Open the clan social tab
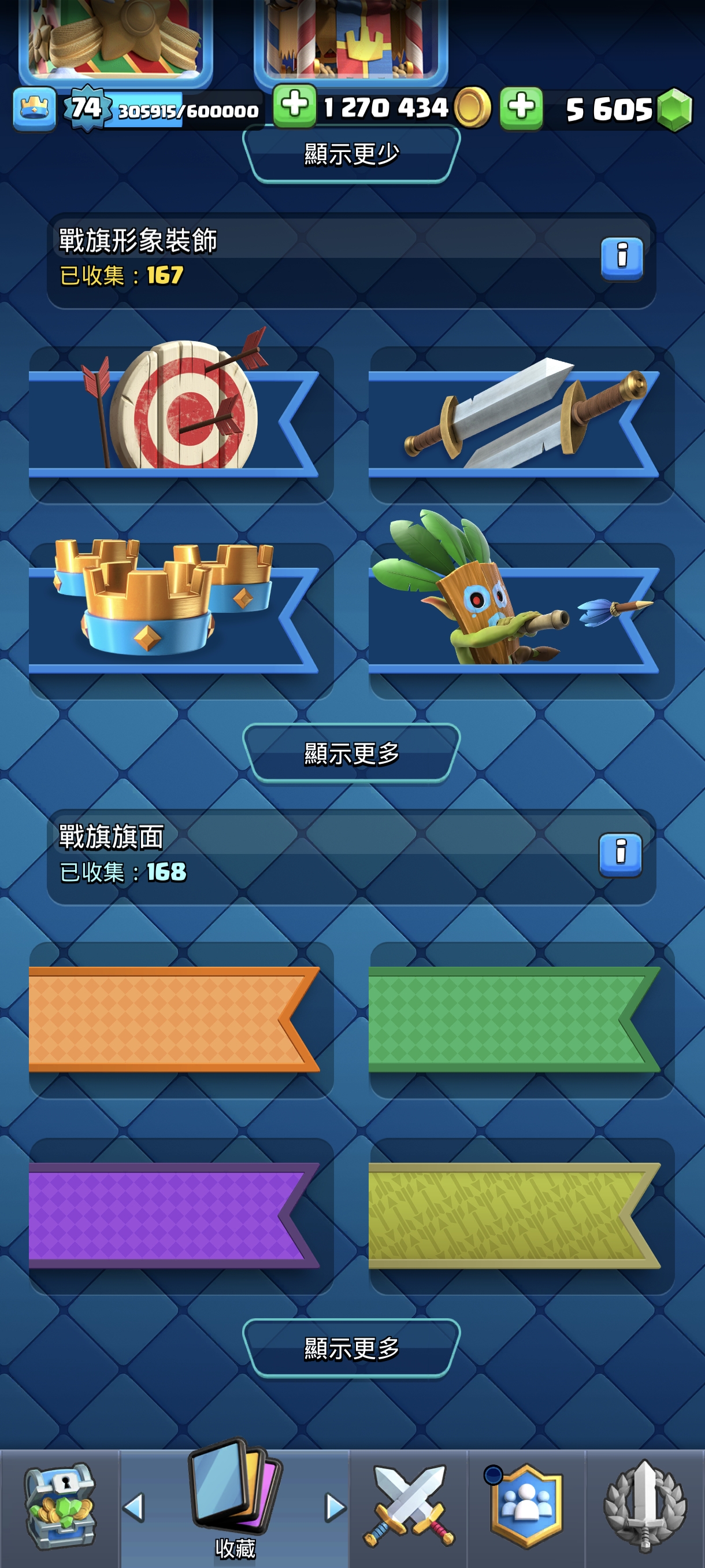Viewport: 705px width, 1568px height. 525,1507
